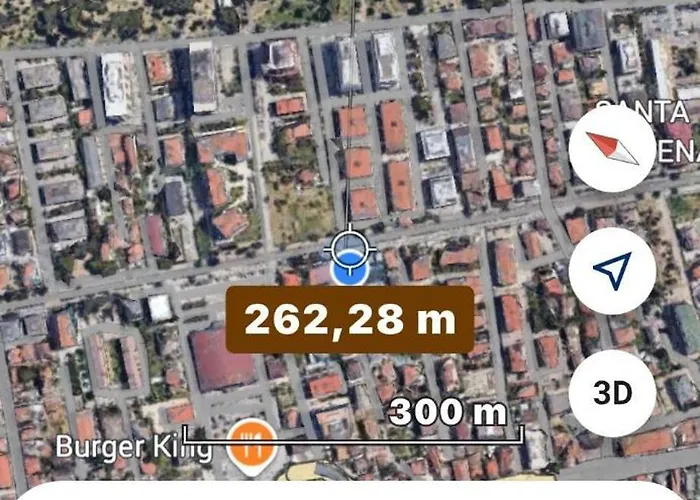Tap the compass to reset north
Viewport: 700px width, 500px height.
pyautogui.click(x=612, y=150)
